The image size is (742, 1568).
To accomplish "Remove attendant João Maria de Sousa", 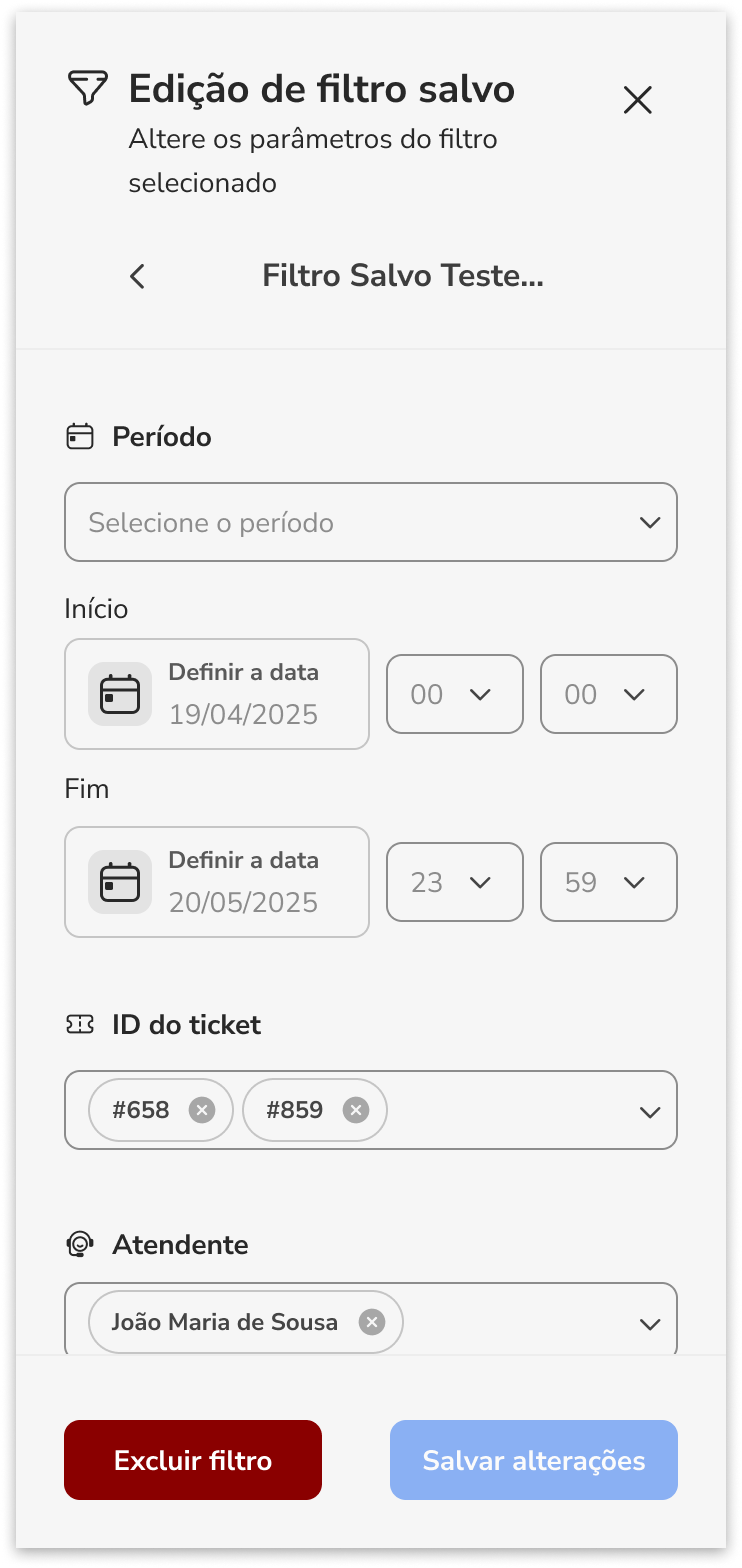I will pos(372,1322).
